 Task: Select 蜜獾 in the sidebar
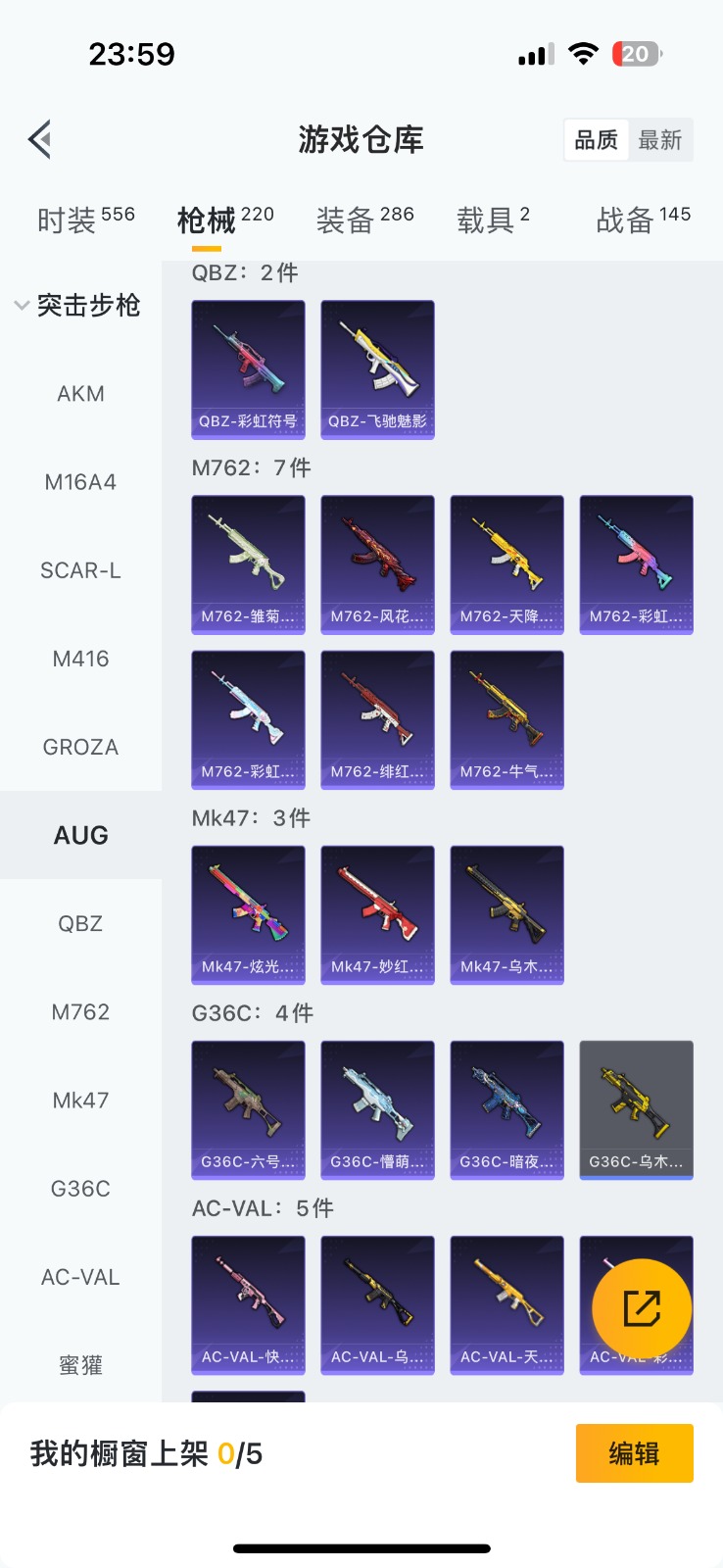[80, 1364]
